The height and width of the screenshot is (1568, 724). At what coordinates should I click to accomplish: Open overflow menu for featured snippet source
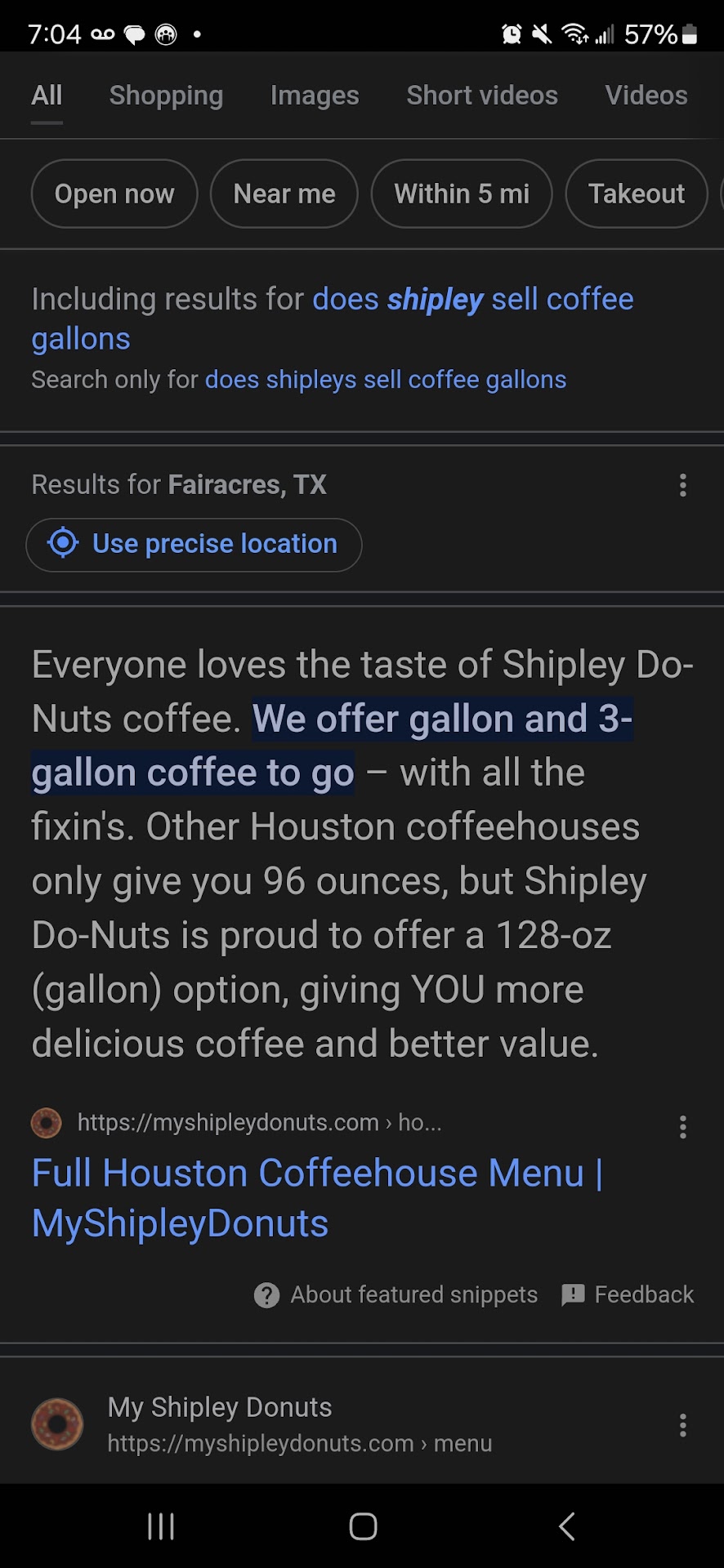pos(682,1127)
